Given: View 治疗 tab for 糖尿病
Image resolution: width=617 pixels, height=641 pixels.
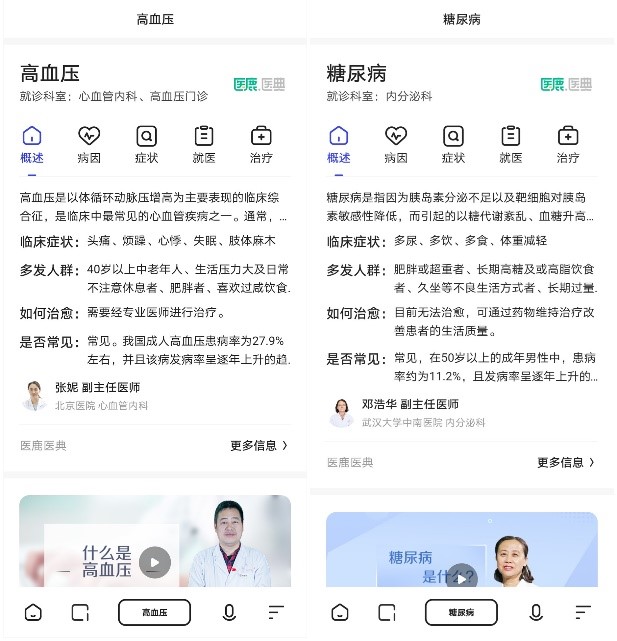Looking at the screenshot, I should click(568, 144).
